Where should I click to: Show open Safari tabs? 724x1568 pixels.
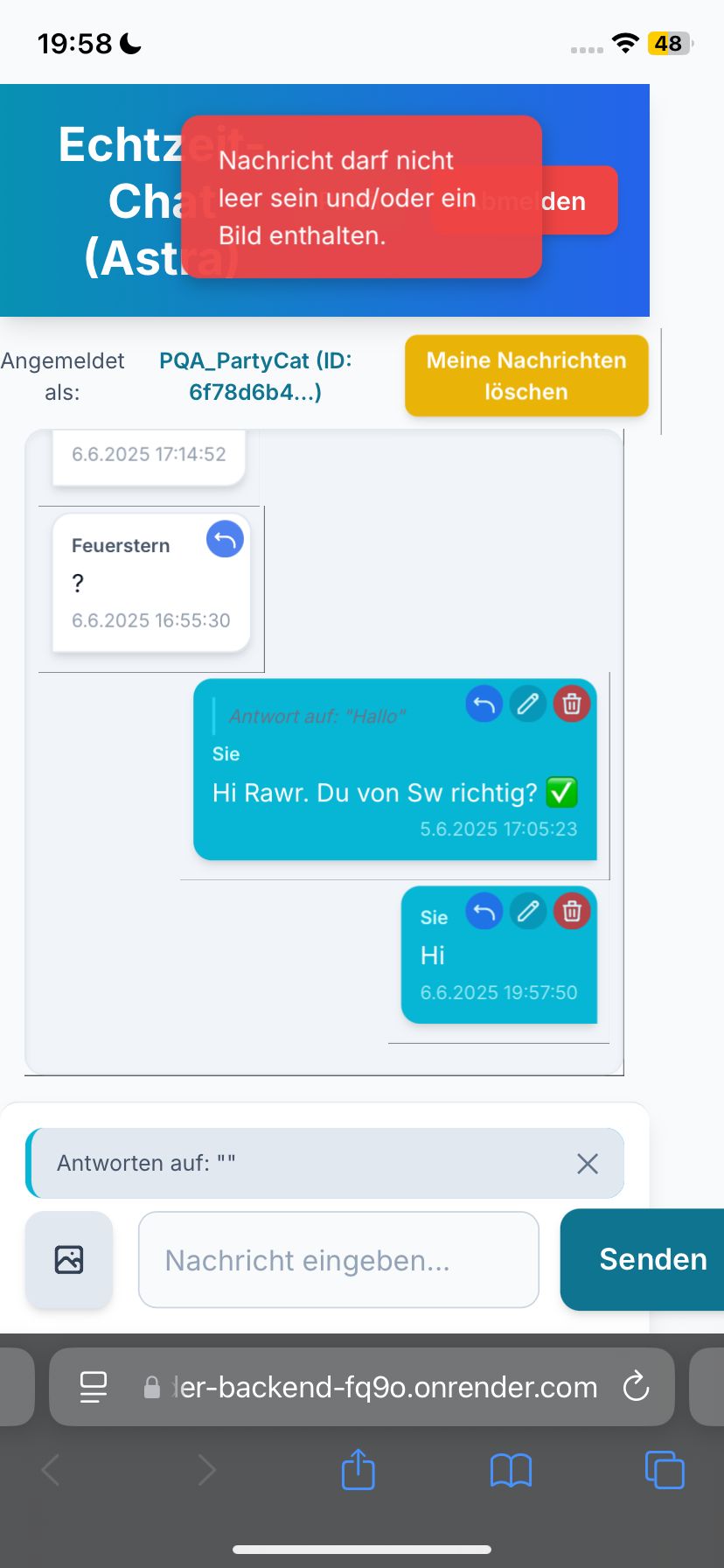pyautogui.click(x=664, y=1469)
